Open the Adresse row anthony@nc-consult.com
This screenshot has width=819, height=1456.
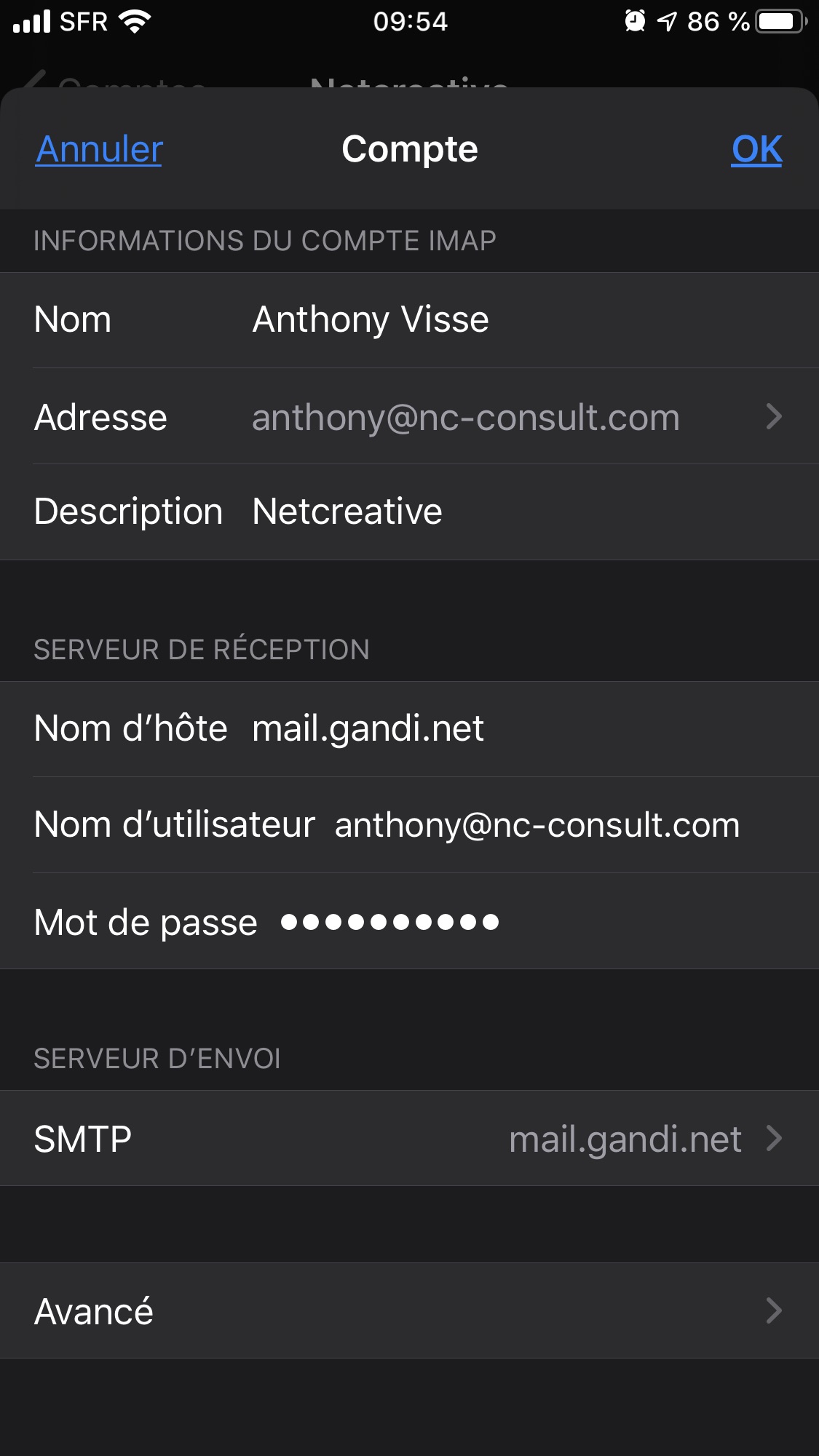tap(409, 416)
